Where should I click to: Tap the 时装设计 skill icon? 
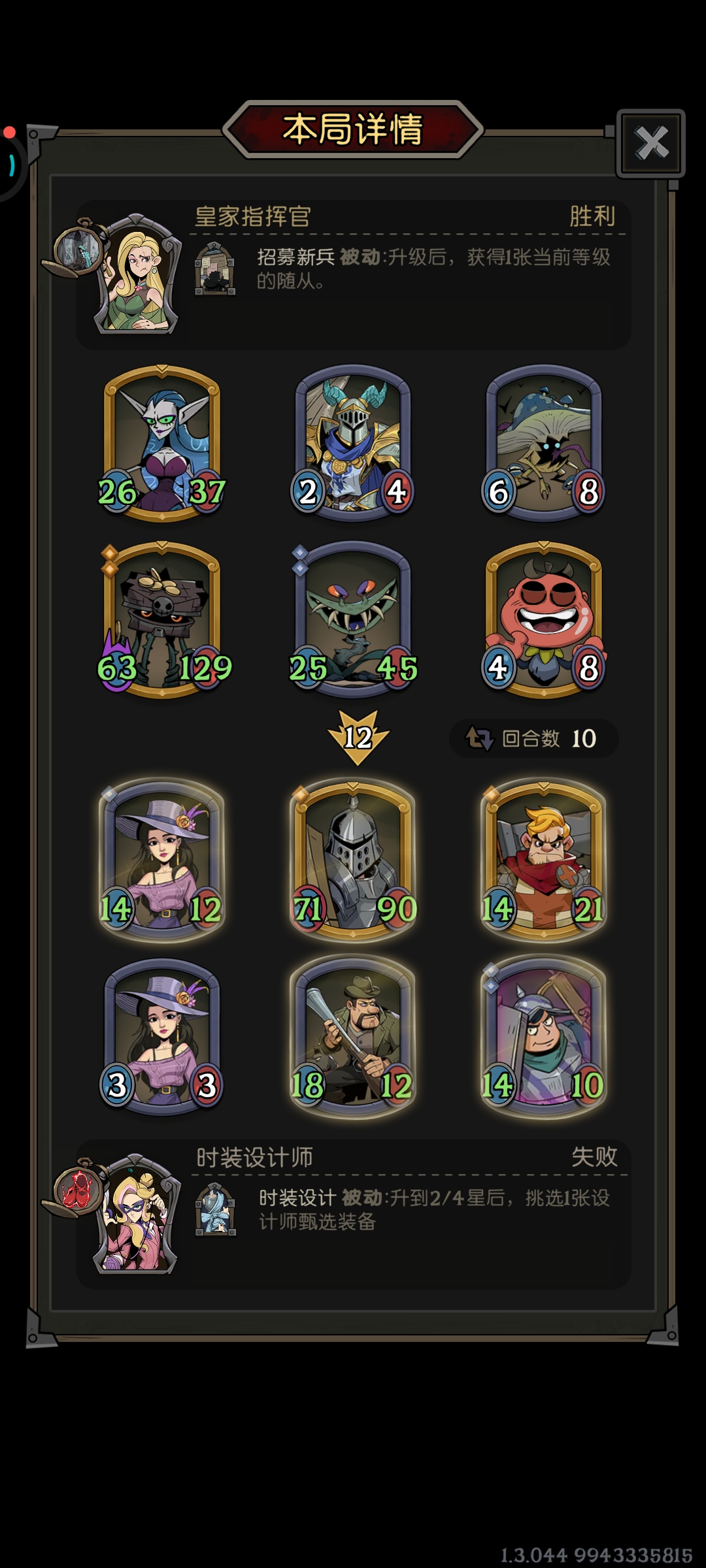pyautogui.click(x=216, y=1209)
